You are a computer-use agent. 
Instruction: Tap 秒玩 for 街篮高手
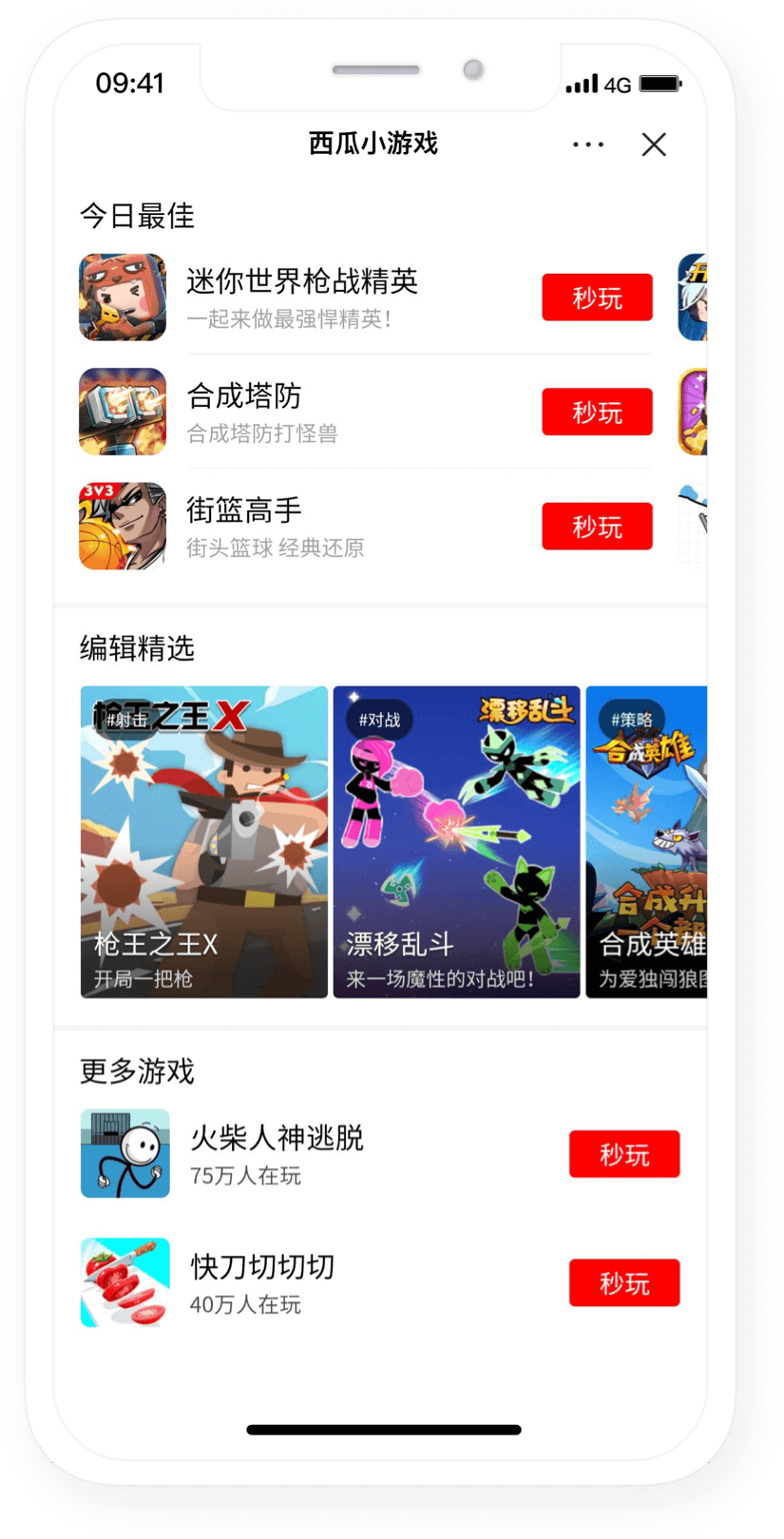point(597,527)
